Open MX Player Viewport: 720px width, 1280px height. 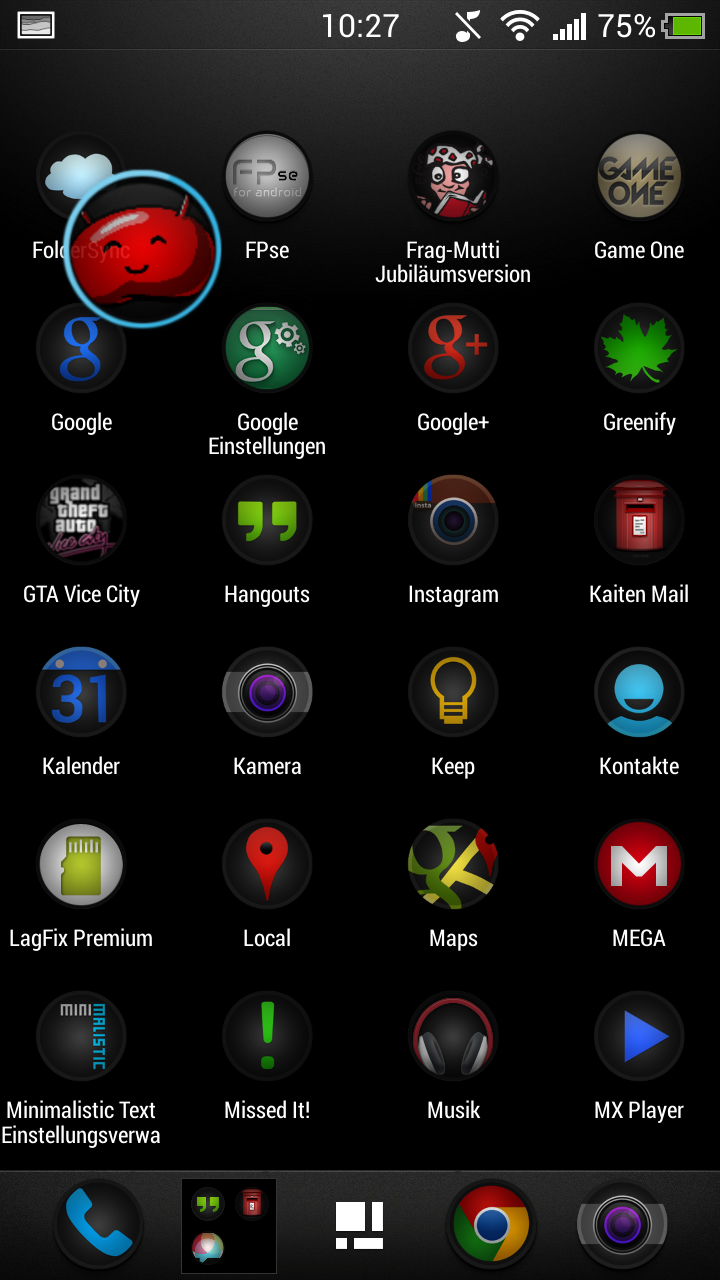point(639,1038)
